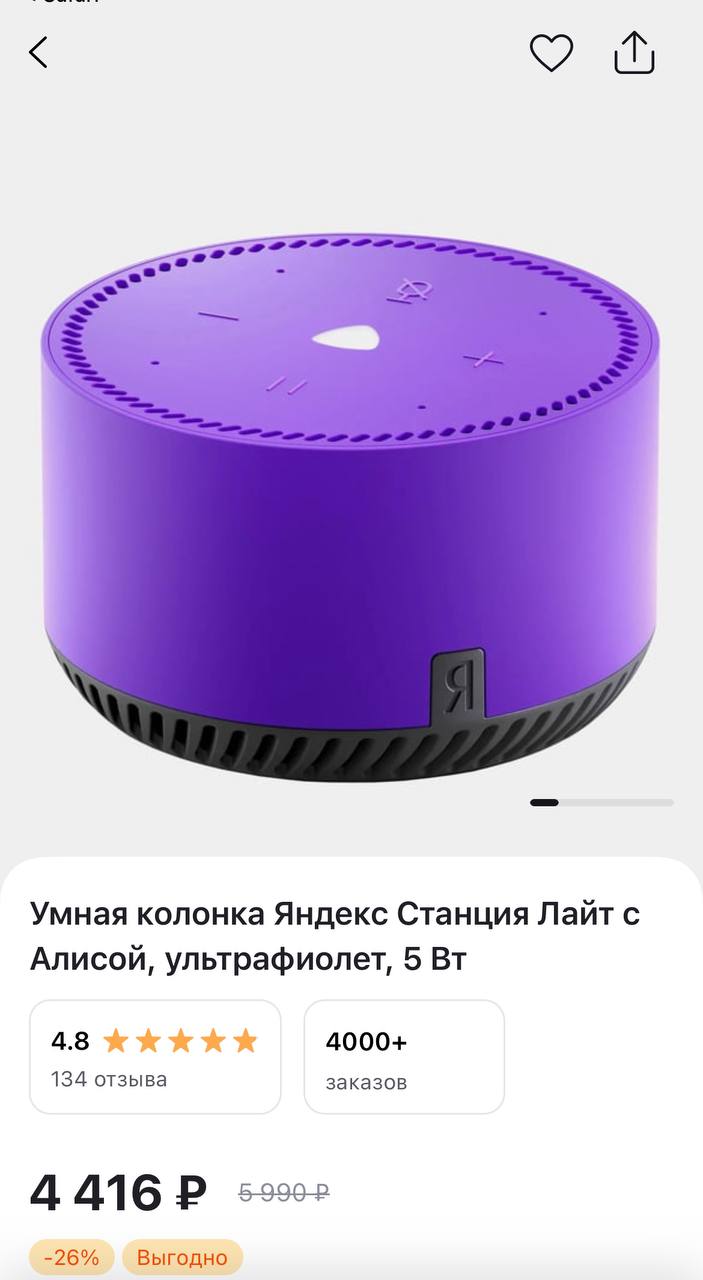Screen dimensions: 703x1280
Task: Share this product listing
Action: point(634,52)
